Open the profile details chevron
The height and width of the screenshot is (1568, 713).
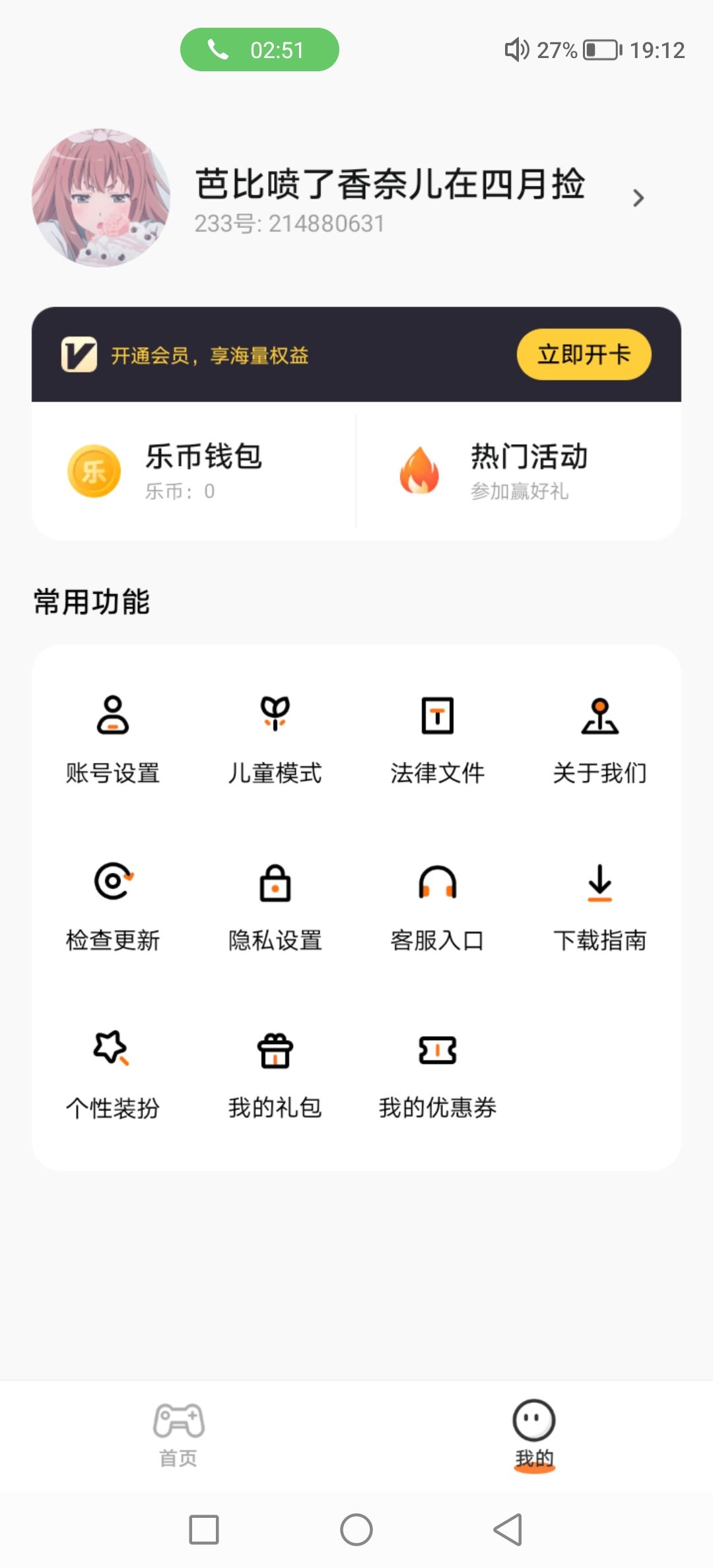638,198
